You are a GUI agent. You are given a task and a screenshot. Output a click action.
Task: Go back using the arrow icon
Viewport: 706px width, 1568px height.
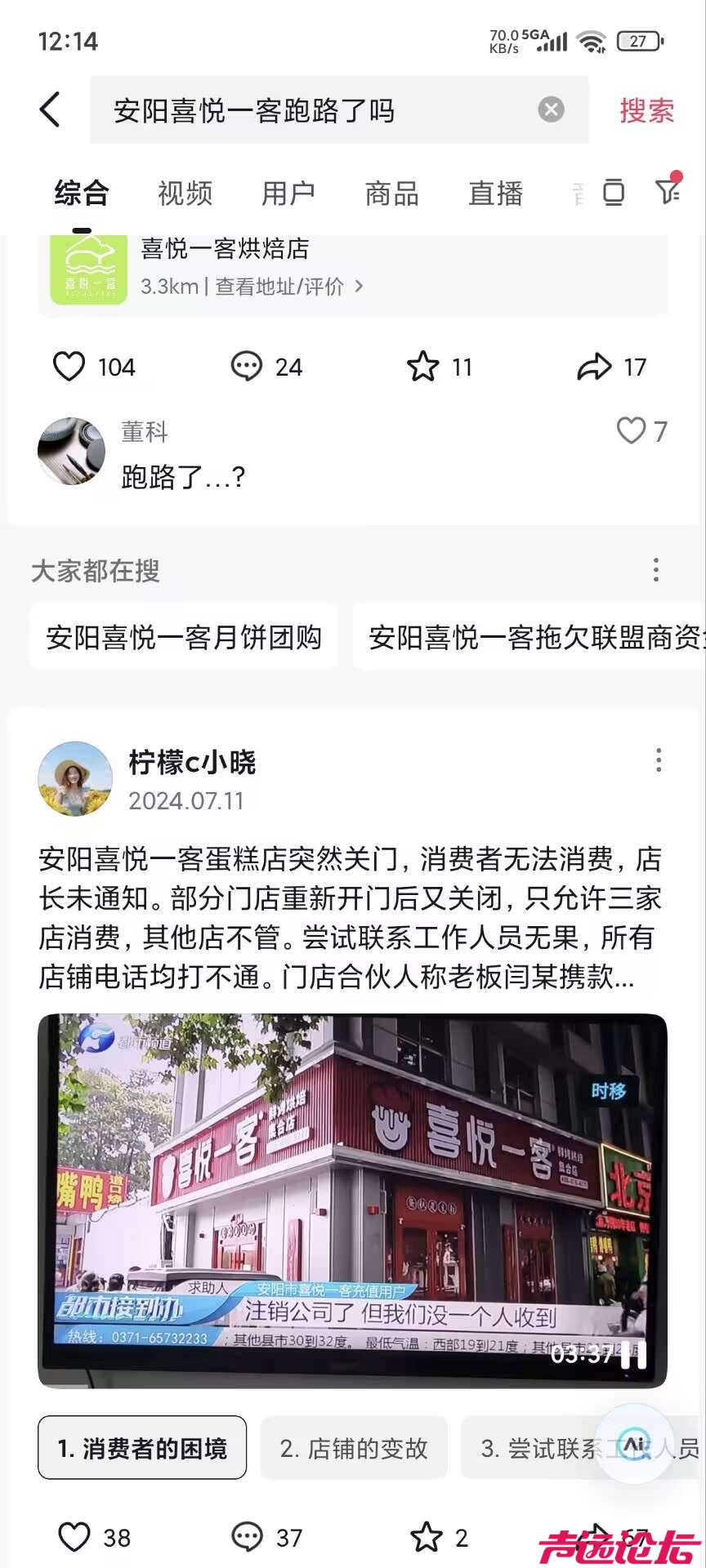51,109
